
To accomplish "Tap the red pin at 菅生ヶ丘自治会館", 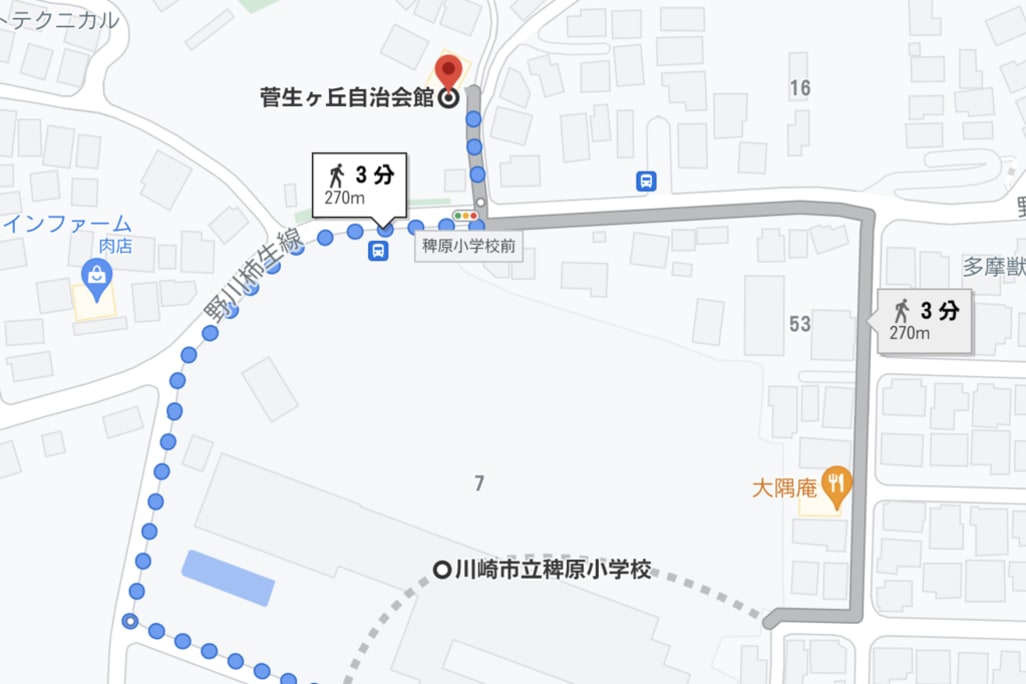I will click(449, 72).
